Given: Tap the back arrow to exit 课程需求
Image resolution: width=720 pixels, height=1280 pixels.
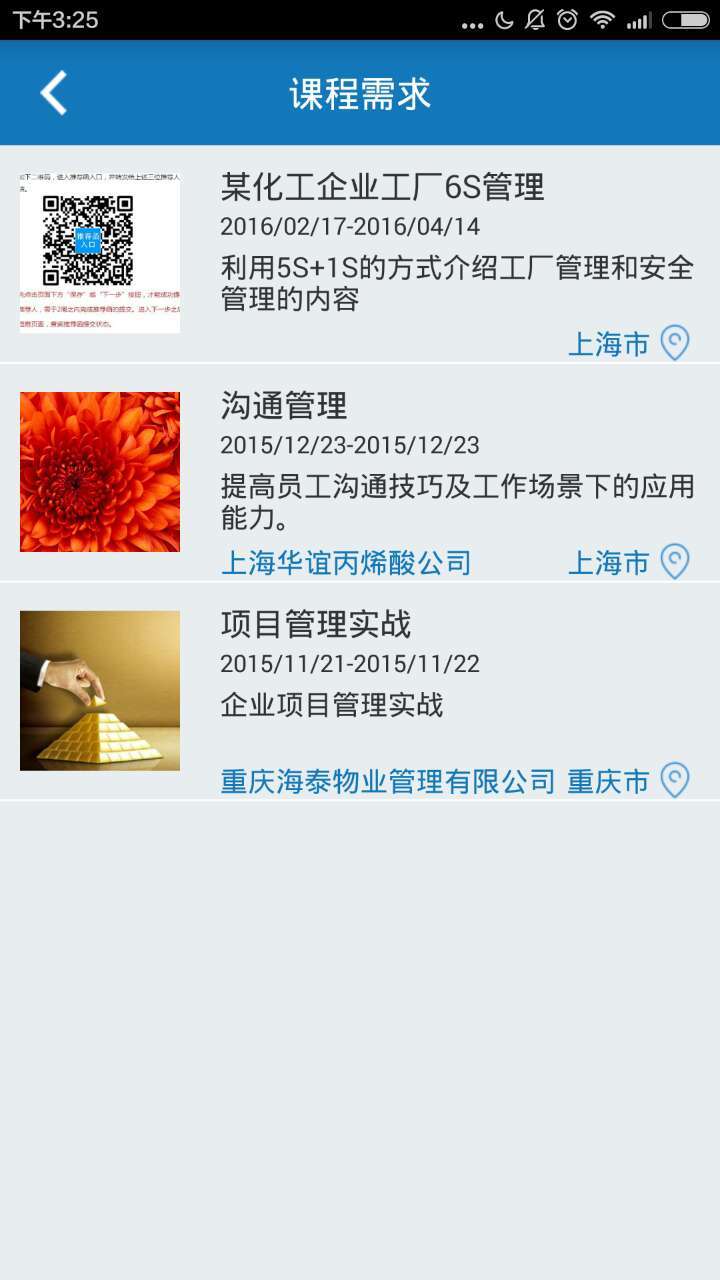Looking at the screenshot, I should pos(52,91).
